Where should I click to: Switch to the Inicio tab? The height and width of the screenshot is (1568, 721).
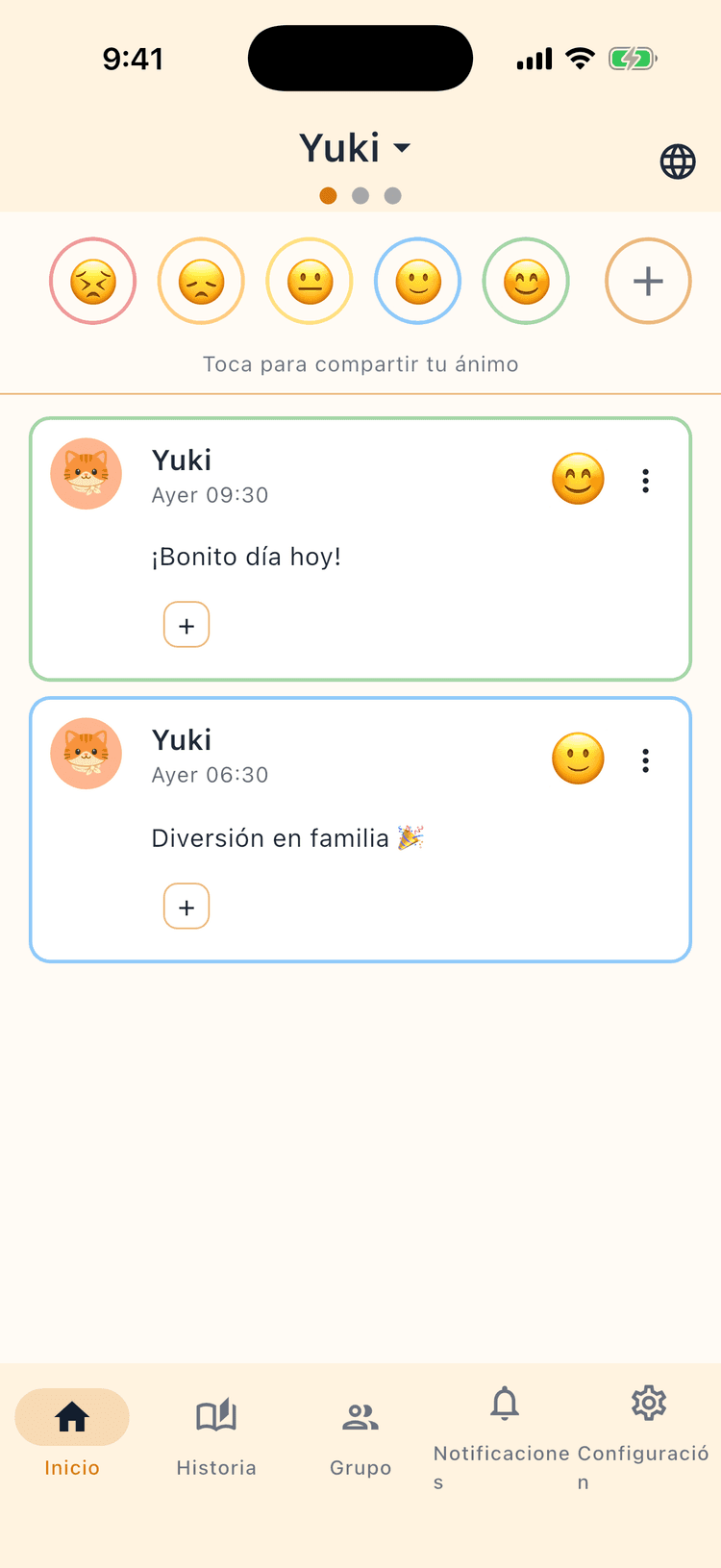(72, 1417)
